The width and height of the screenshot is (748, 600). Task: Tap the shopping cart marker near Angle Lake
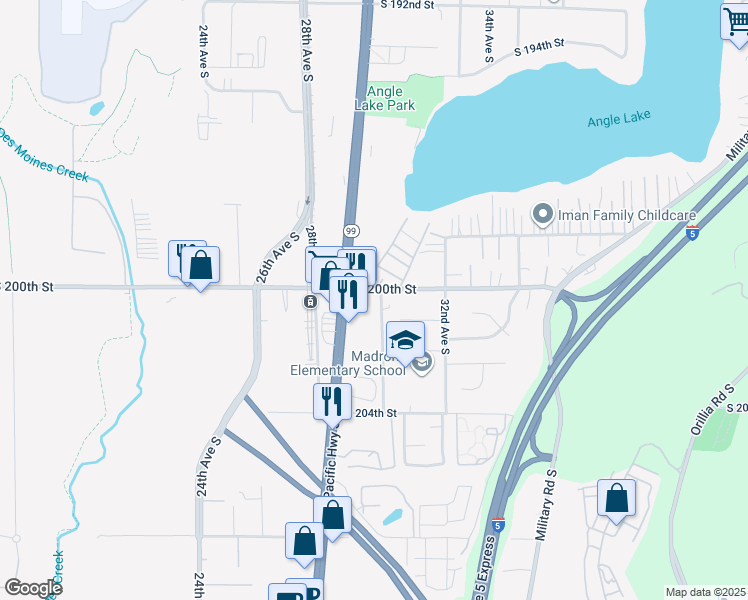click(735, 23)
